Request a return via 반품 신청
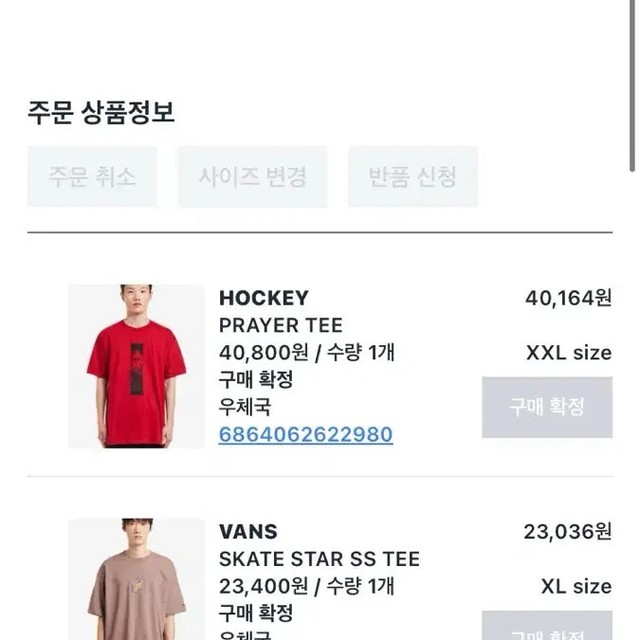 412,177
